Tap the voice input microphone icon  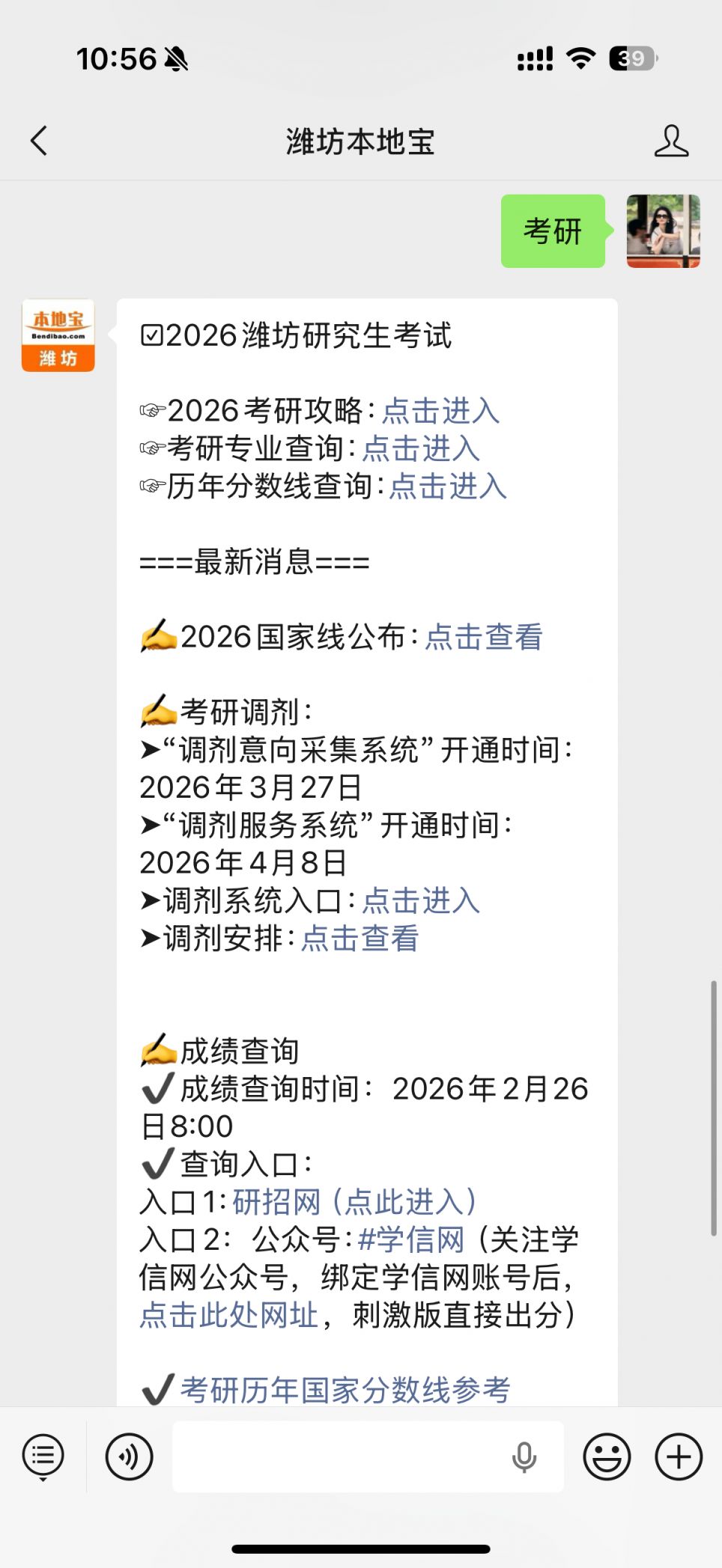pos(524,1456)
